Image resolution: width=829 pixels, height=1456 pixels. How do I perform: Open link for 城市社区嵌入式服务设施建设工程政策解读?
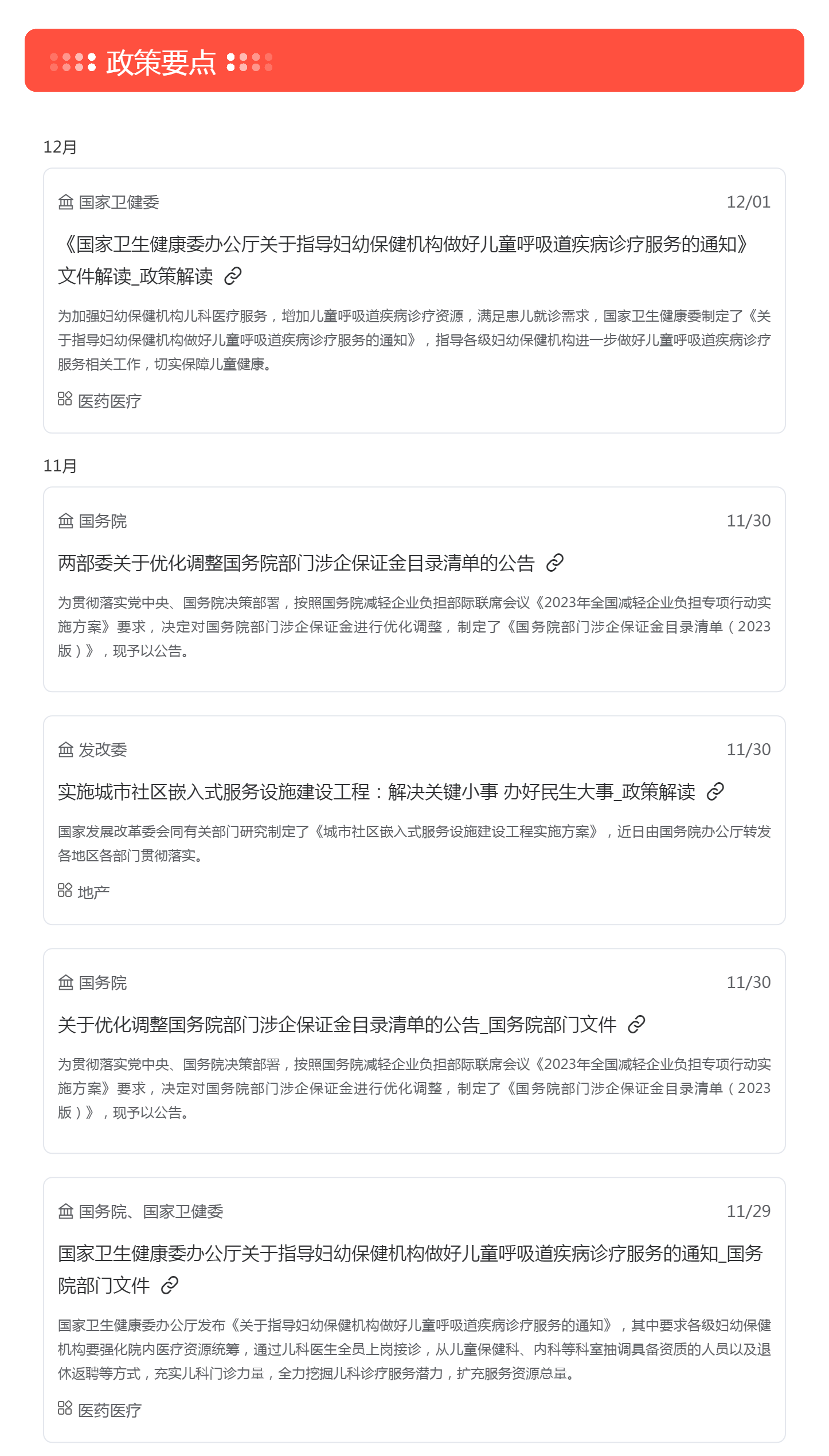tap(715, 792)
